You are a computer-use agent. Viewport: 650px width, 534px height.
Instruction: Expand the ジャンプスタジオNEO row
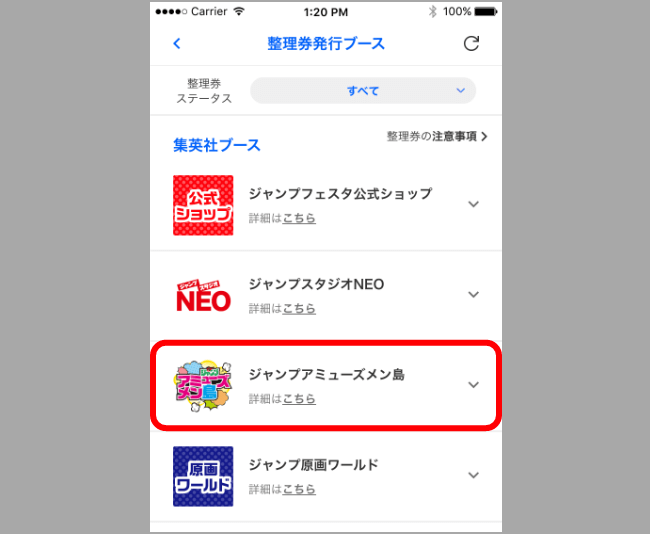tap(473, 295)
